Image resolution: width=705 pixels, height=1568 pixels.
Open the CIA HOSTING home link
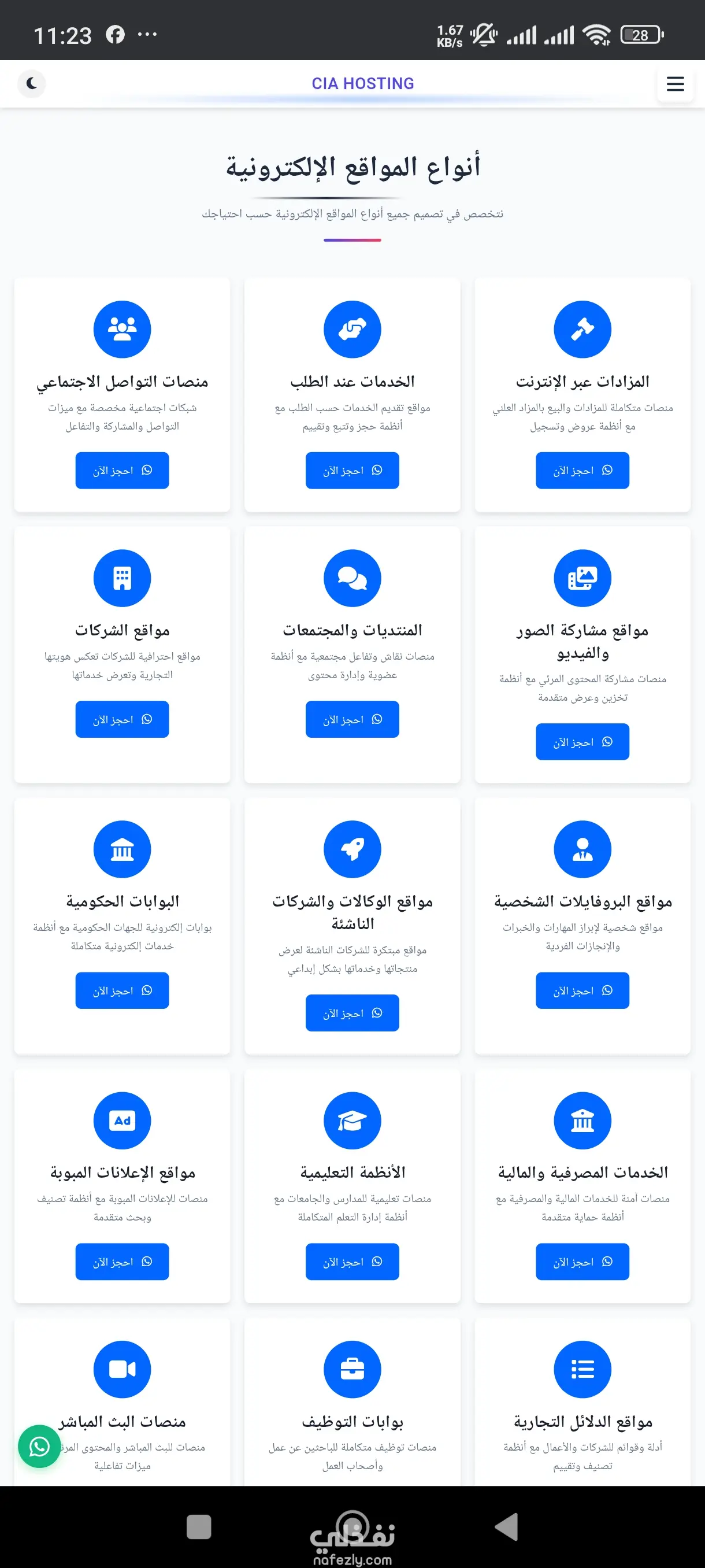(x=362, y=83)
